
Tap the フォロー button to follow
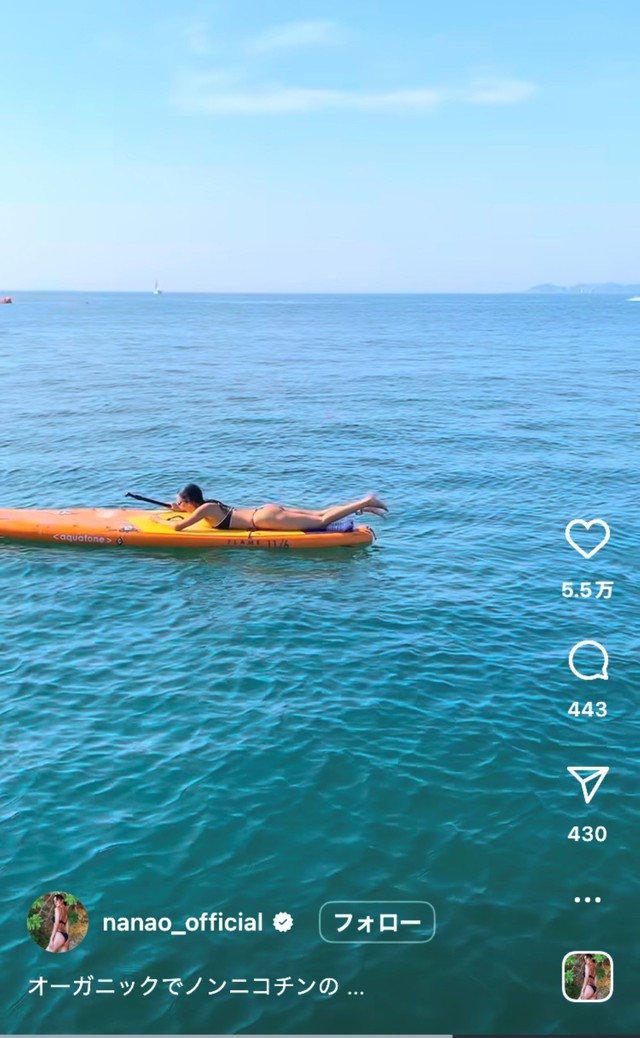pos(377,922)
